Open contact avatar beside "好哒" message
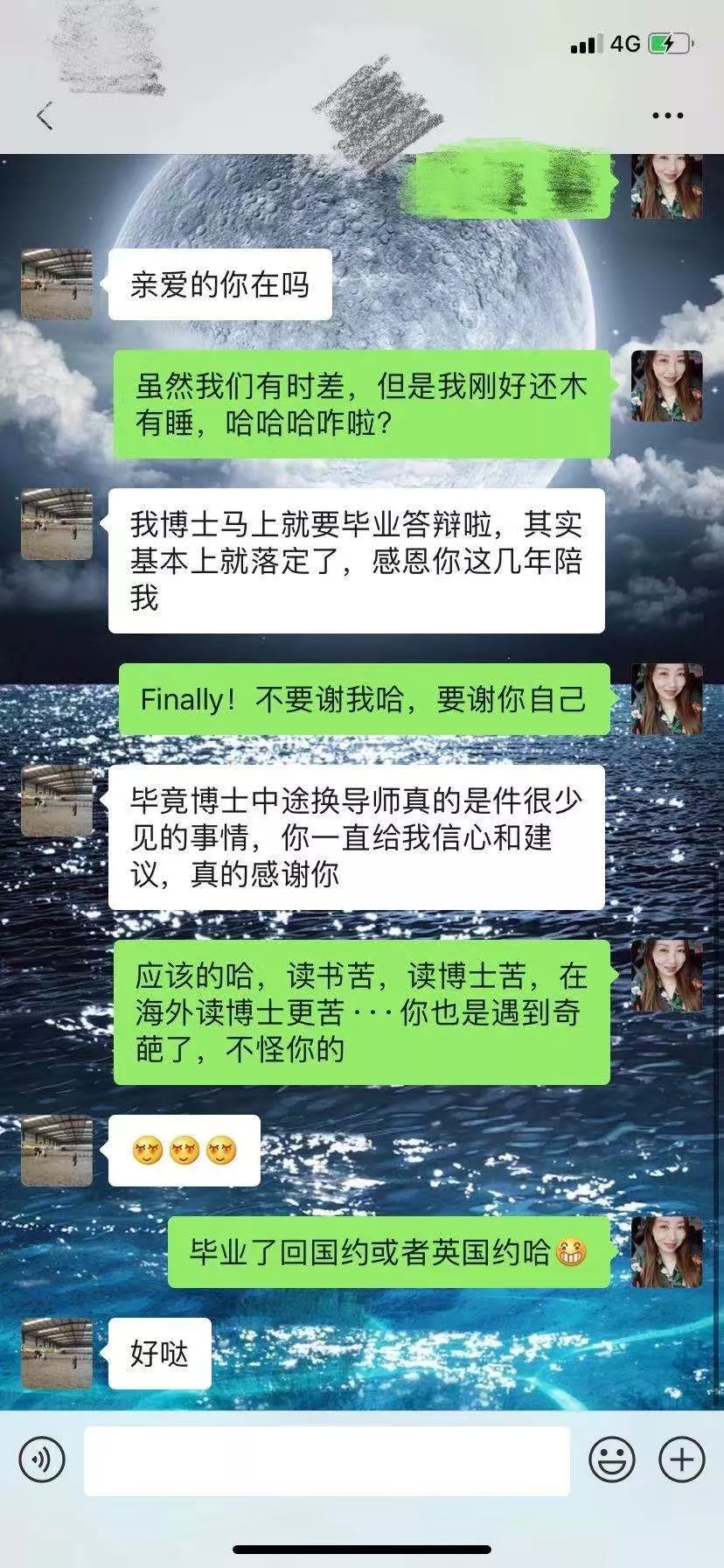 57,1353
